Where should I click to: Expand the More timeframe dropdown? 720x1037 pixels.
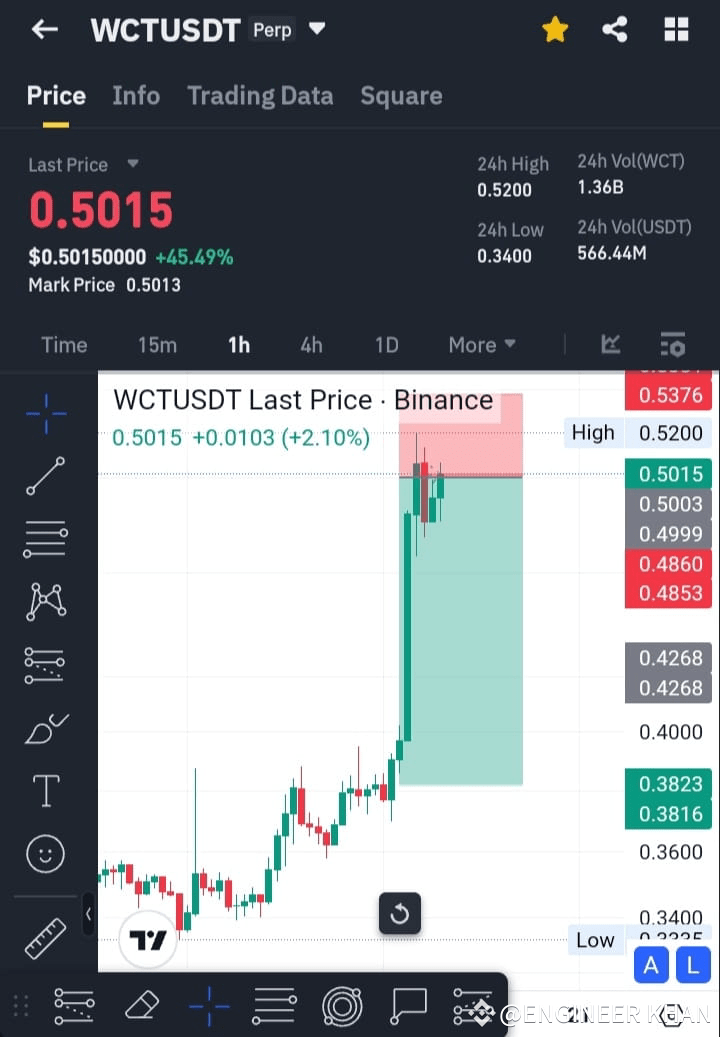481,344
